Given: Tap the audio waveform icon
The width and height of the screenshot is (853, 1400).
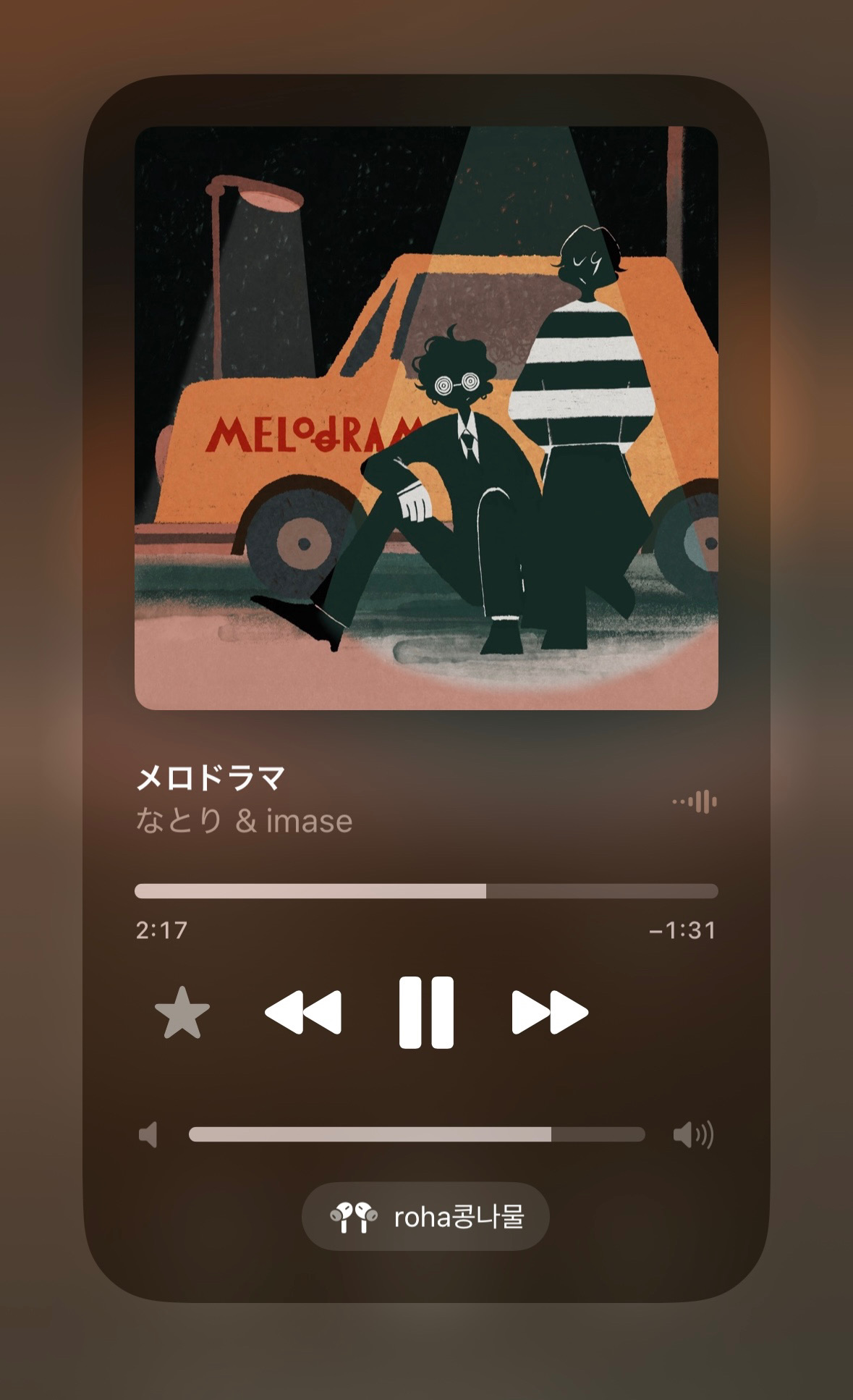Looking at the screenshot, I should [695, 801].
